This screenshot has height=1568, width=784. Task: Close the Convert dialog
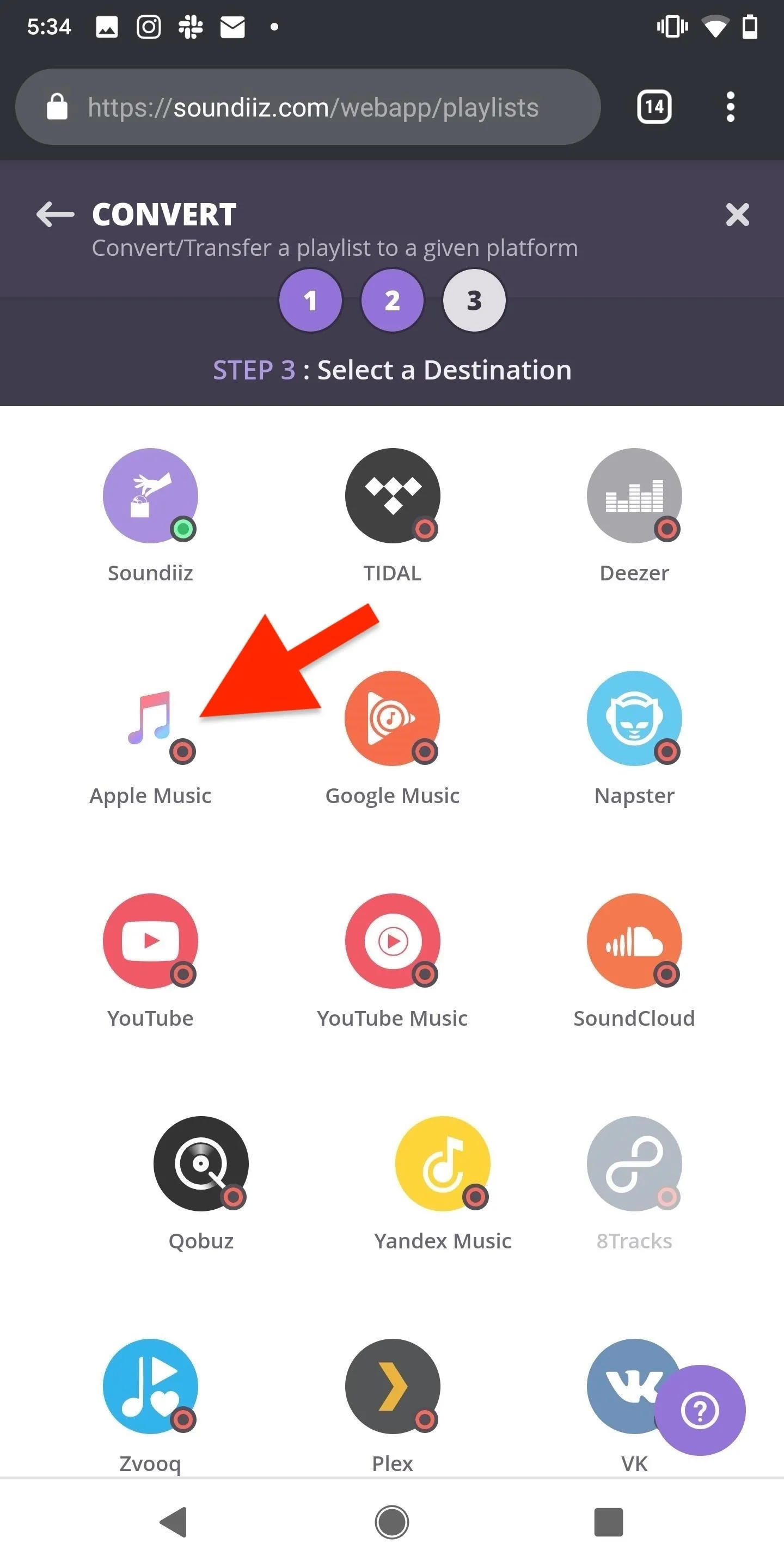737,215
